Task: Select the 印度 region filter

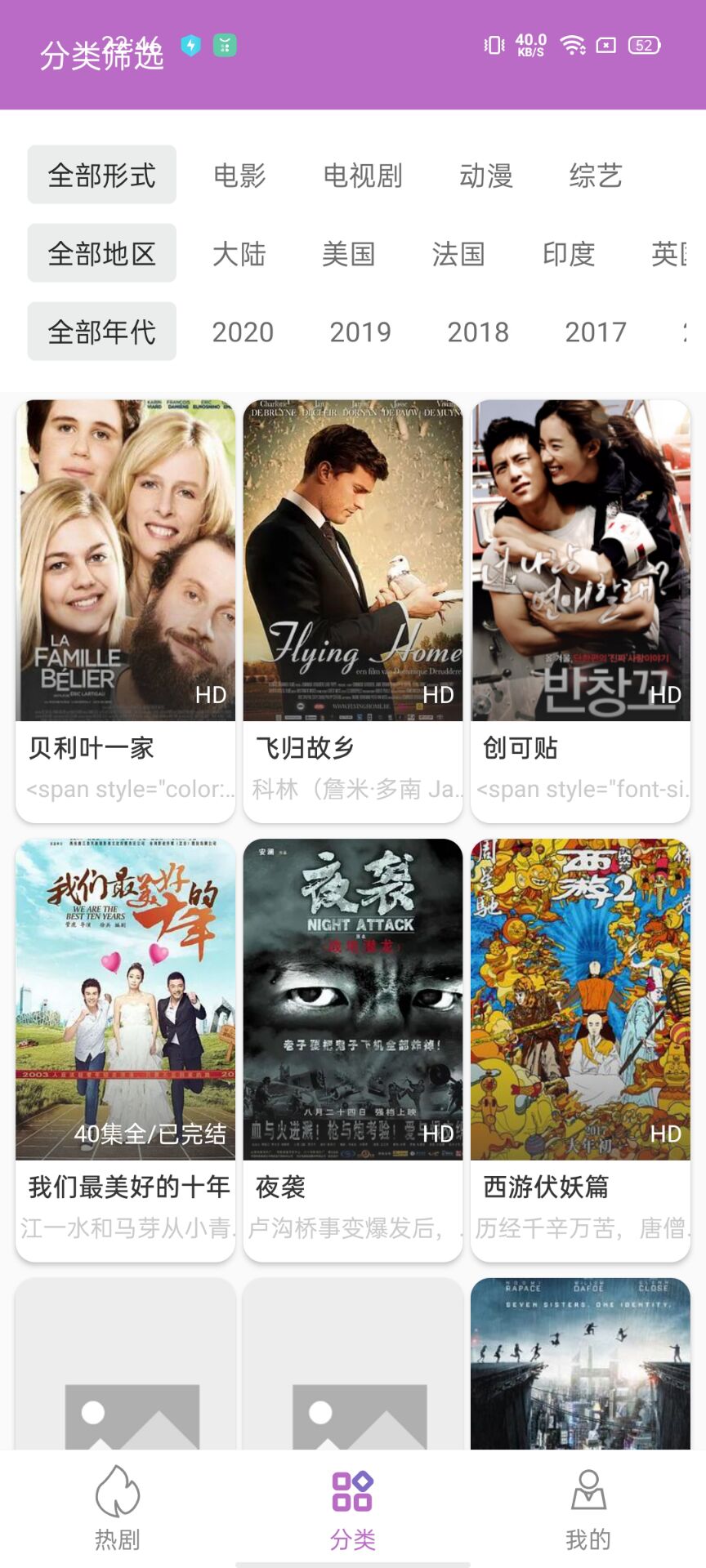Action: pyautogui.click(x=569, y=253)
